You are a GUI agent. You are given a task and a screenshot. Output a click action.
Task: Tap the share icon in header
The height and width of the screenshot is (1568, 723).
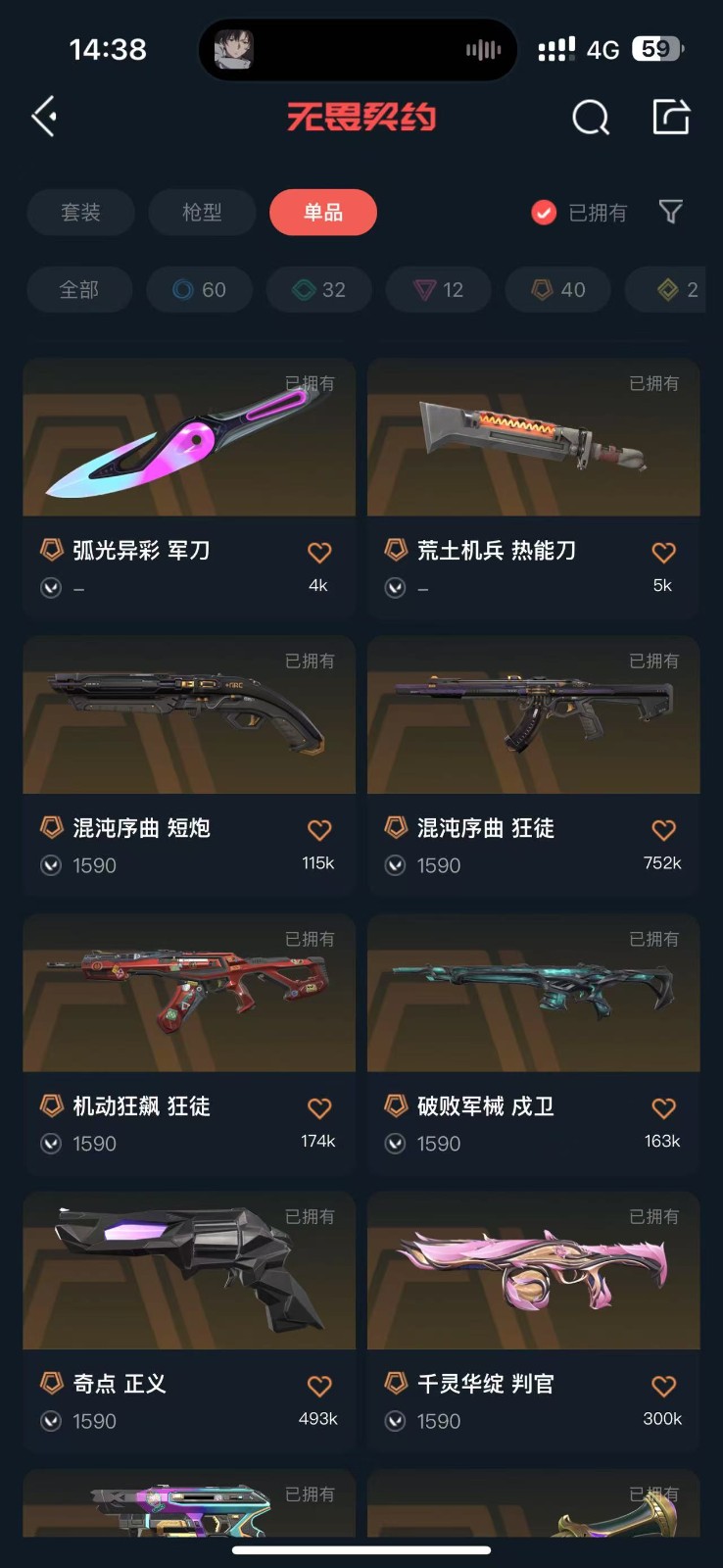coord(671,117)
